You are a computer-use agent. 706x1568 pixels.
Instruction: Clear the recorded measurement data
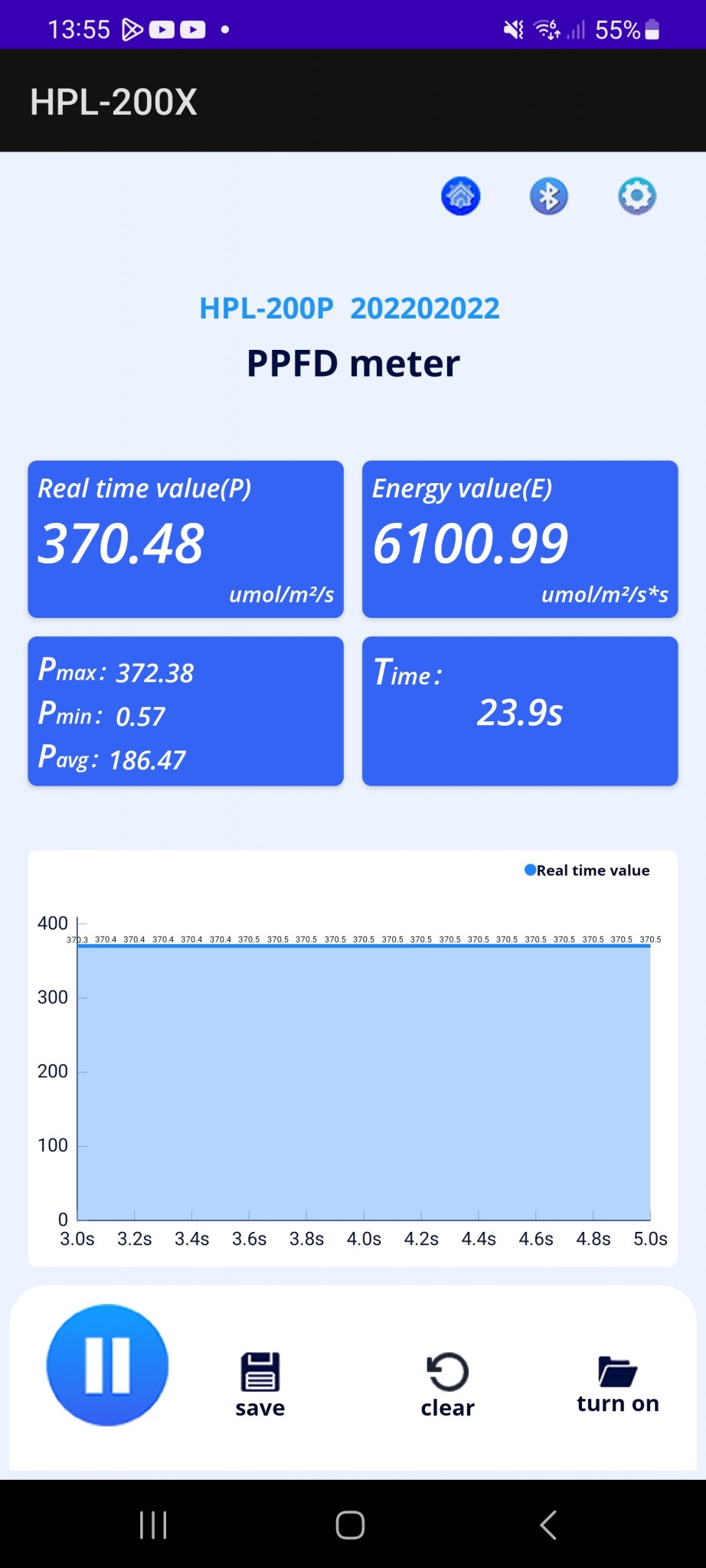tap(447, 1383)
